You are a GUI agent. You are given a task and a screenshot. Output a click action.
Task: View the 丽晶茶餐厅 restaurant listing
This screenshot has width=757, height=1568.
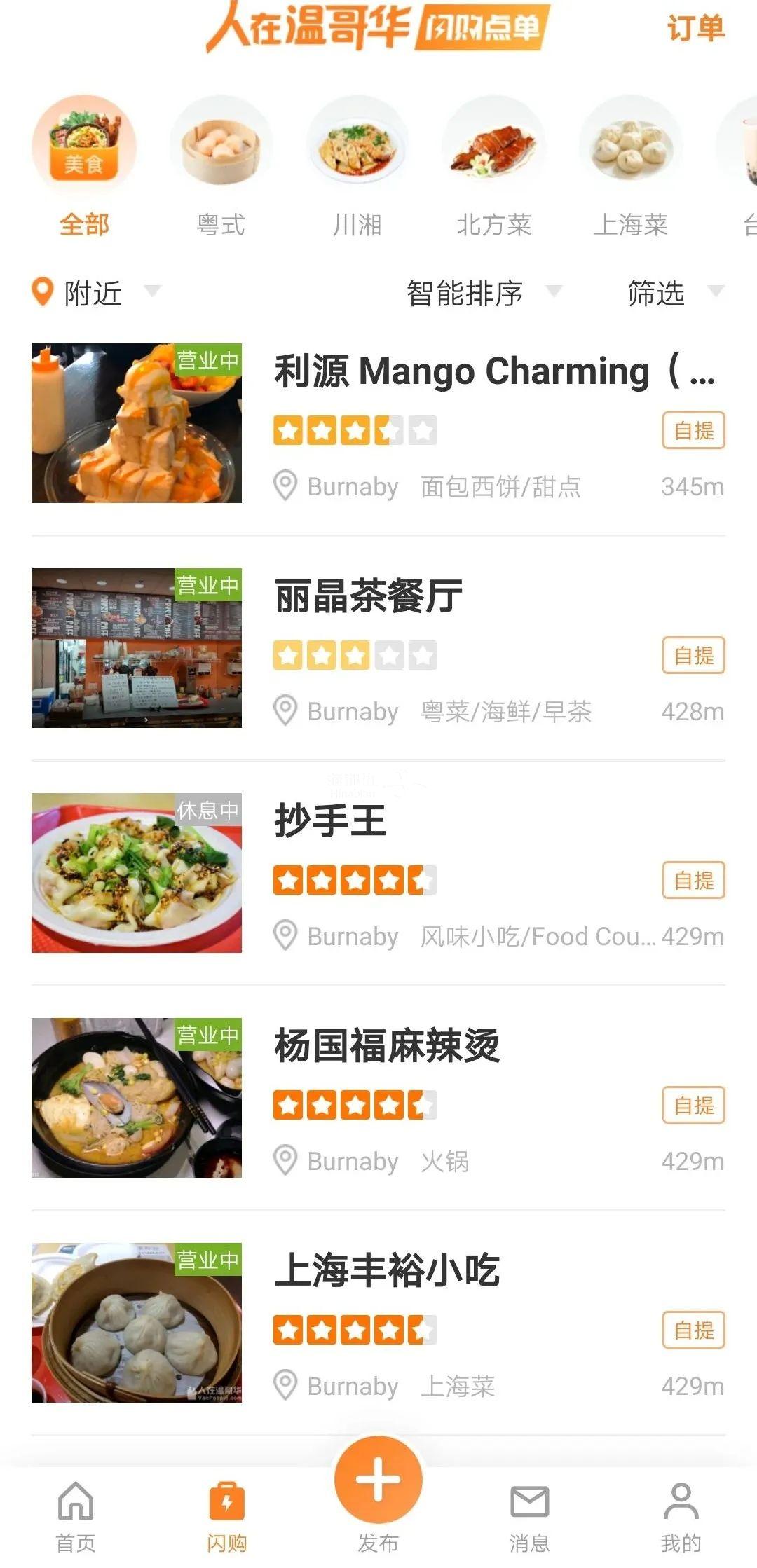tap(369, 596)
